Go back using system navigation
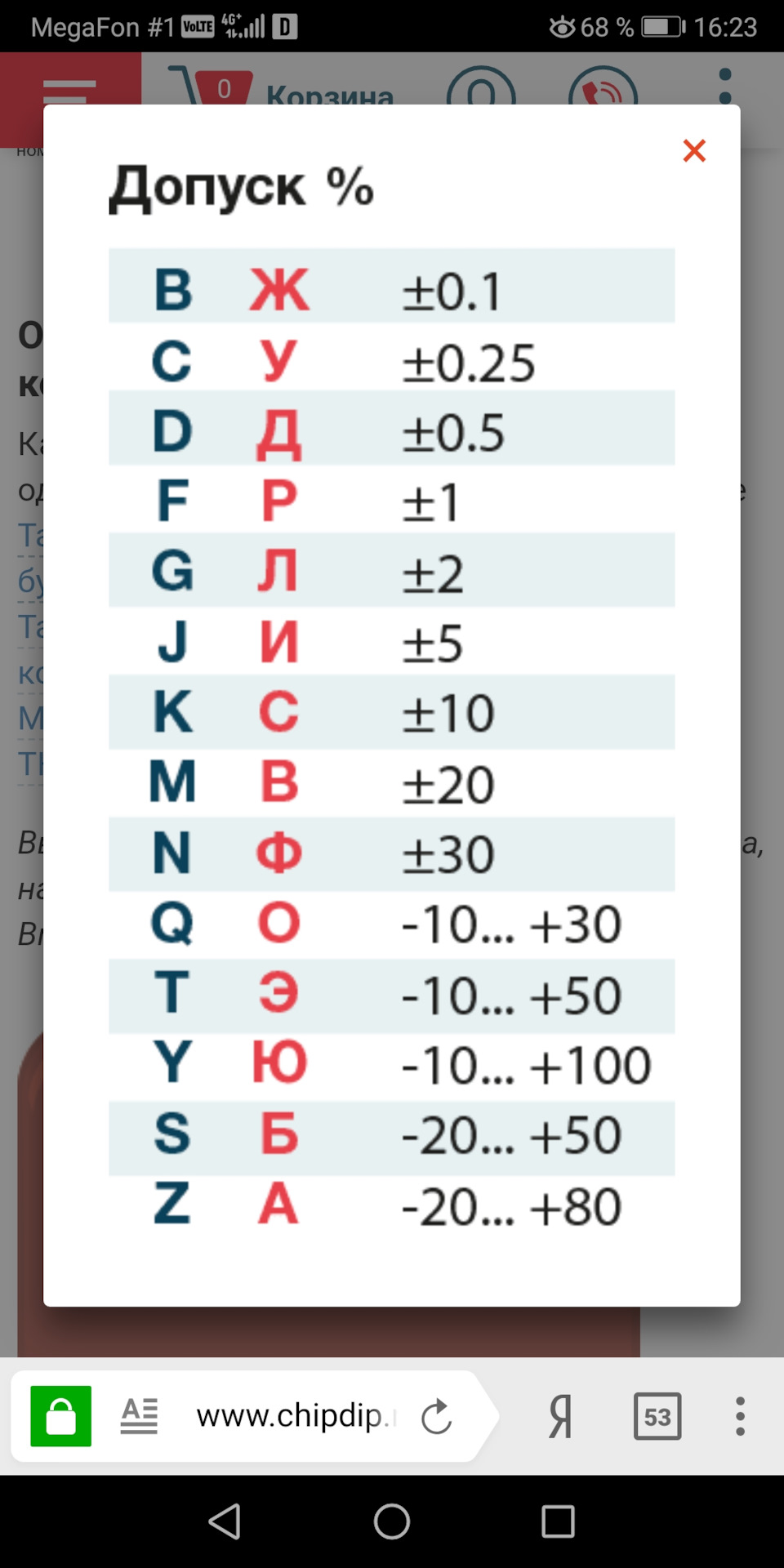 click(x=225, y=1521)
